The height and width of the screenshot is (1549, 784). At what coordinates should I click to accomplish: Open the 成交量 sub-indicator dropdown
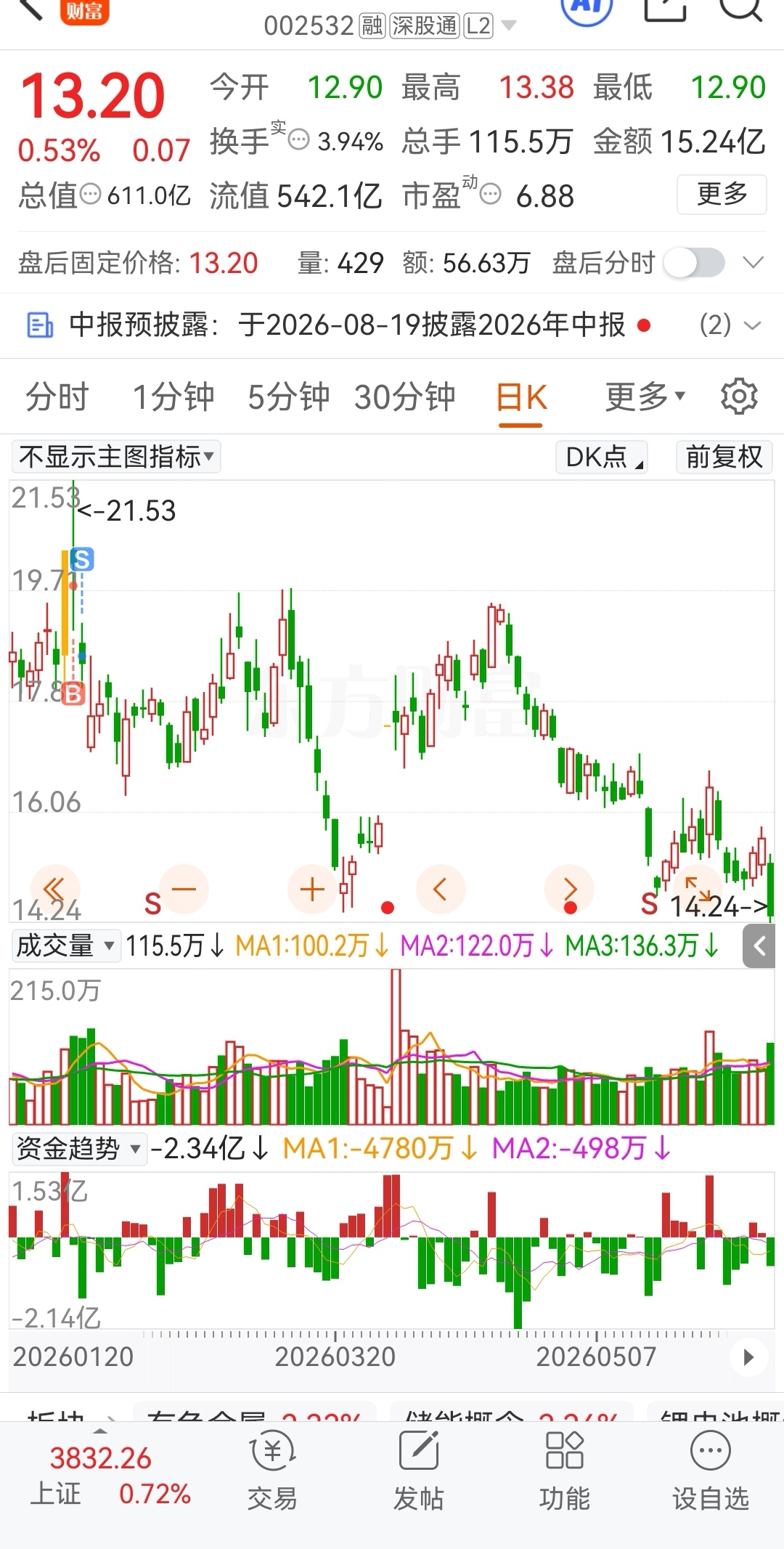point(66,946)
